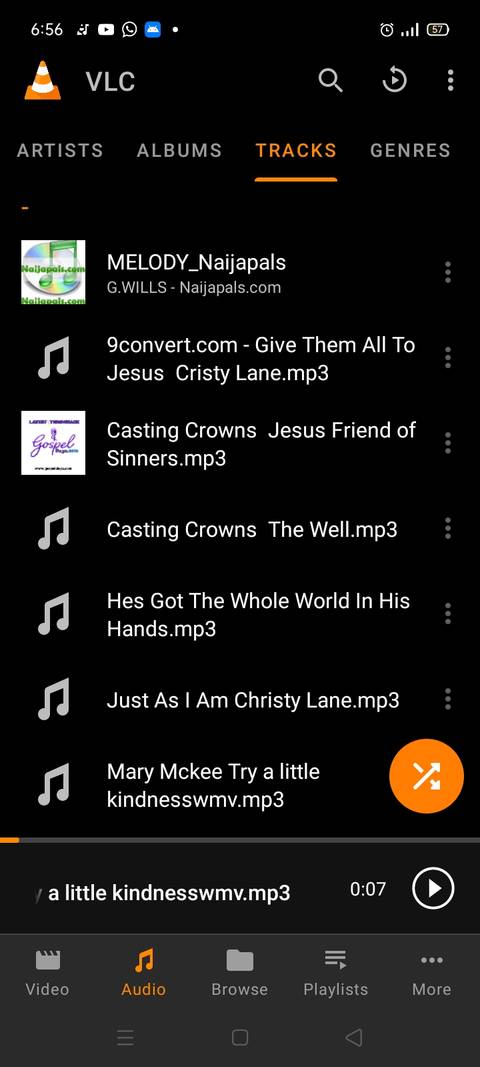Open options for Give Them All To Jesus
Image resolution: width=480 pixels, height=1067 pixels.
point(447,357)
